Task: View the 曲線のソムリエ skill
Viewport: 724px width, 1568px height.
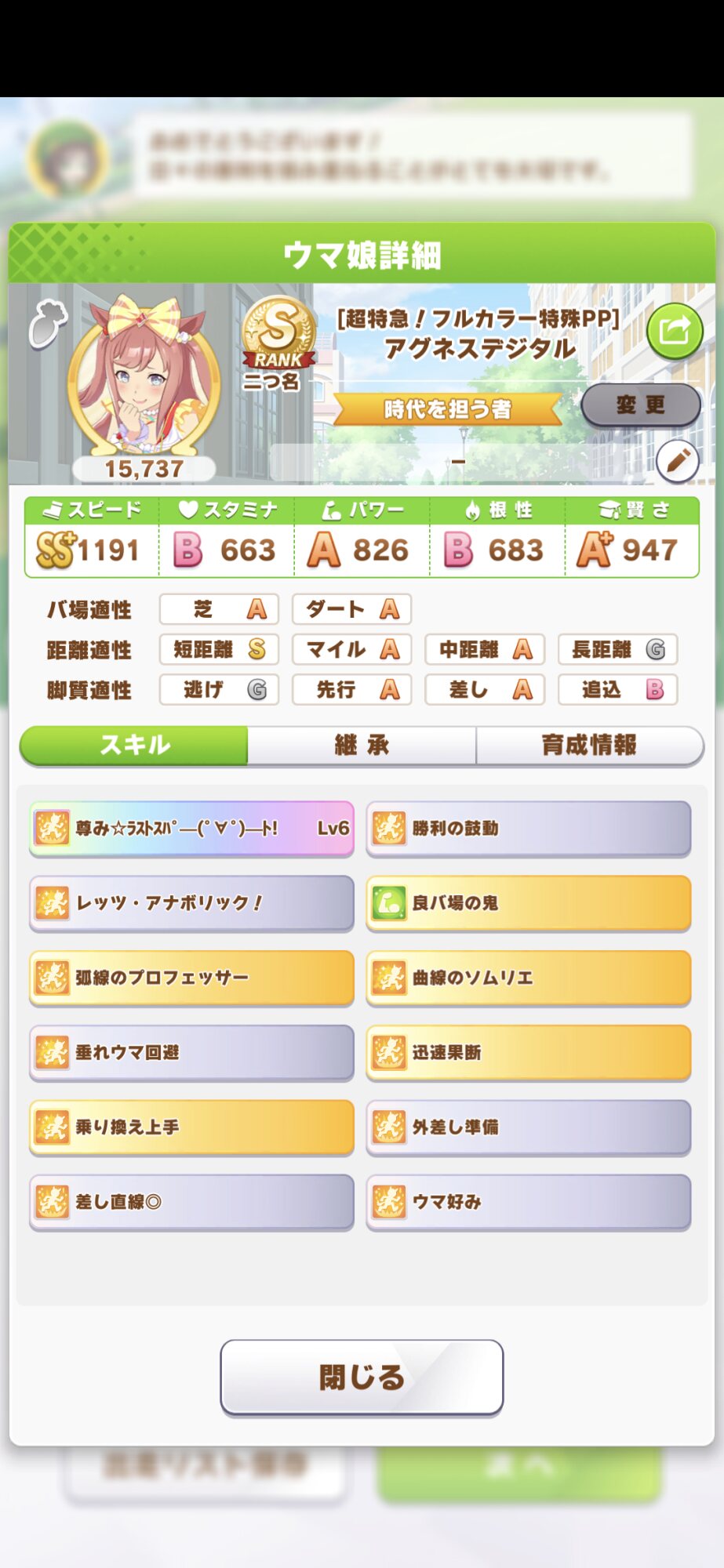Action: coord(528,978)
